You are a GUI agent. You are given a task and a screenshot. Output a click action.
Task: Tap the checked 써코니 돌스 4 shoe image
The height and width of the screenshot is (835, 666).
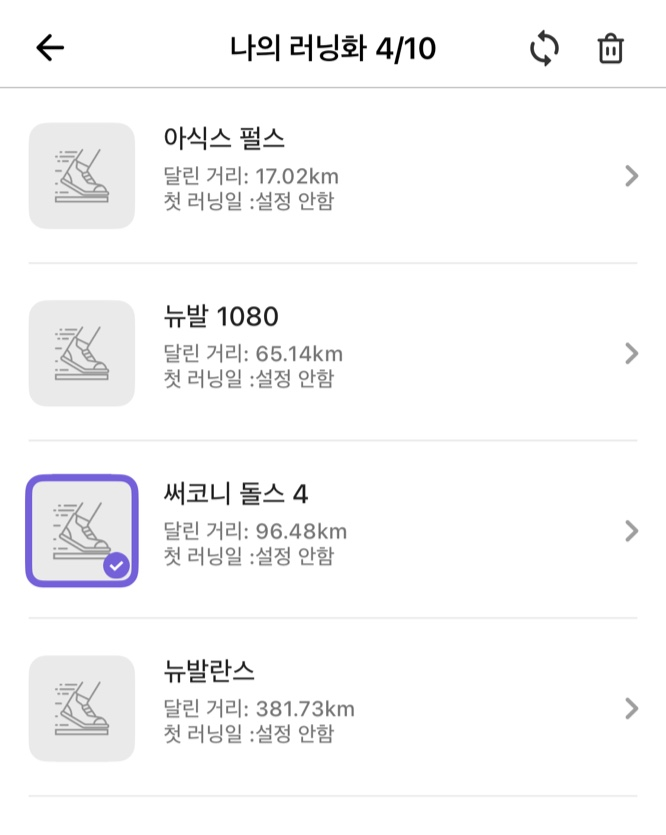(82, 530)
